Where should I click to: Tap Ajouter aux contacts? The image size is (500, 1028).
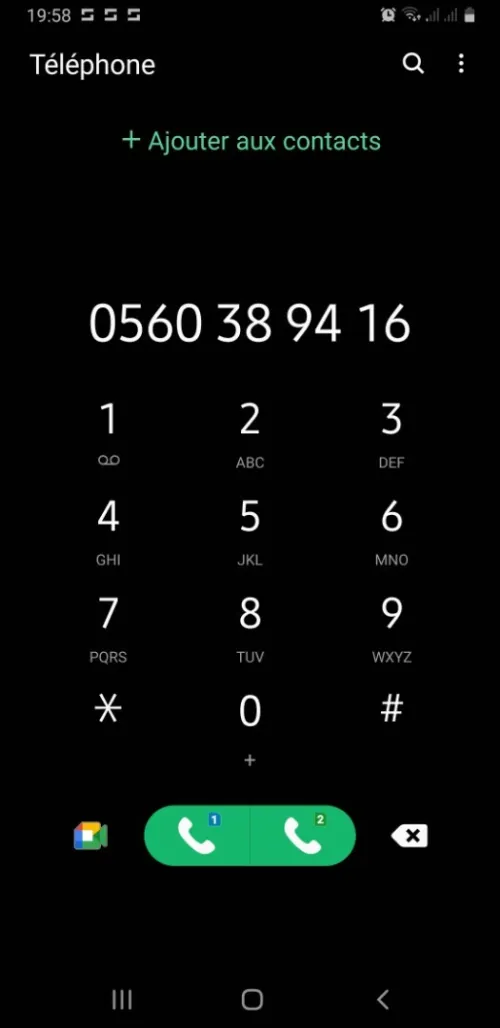pyautogui.click(x=251, y=141)
